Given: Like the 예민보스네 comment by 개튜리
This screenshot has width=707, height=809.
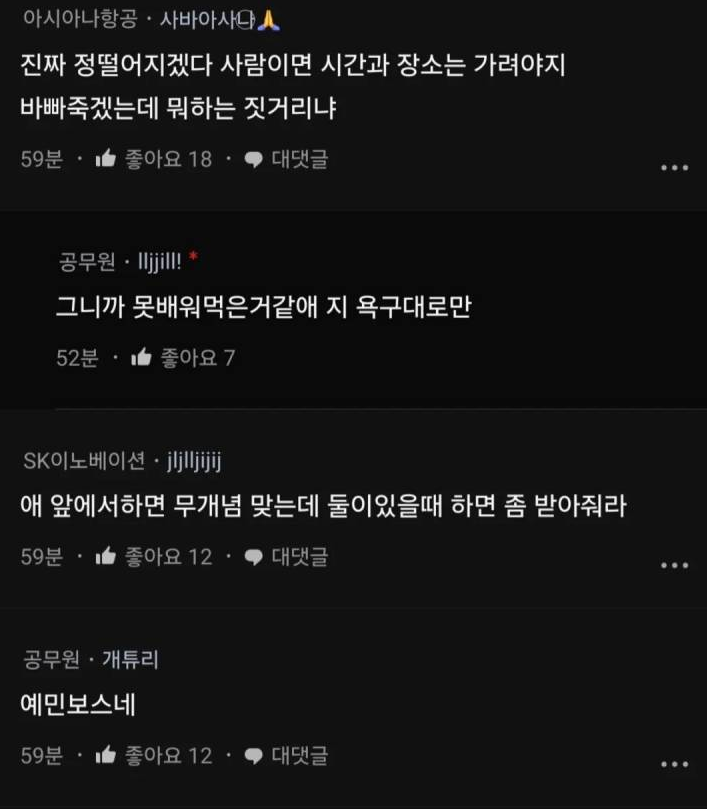Looking at the screenshot, I should point(105,755).
